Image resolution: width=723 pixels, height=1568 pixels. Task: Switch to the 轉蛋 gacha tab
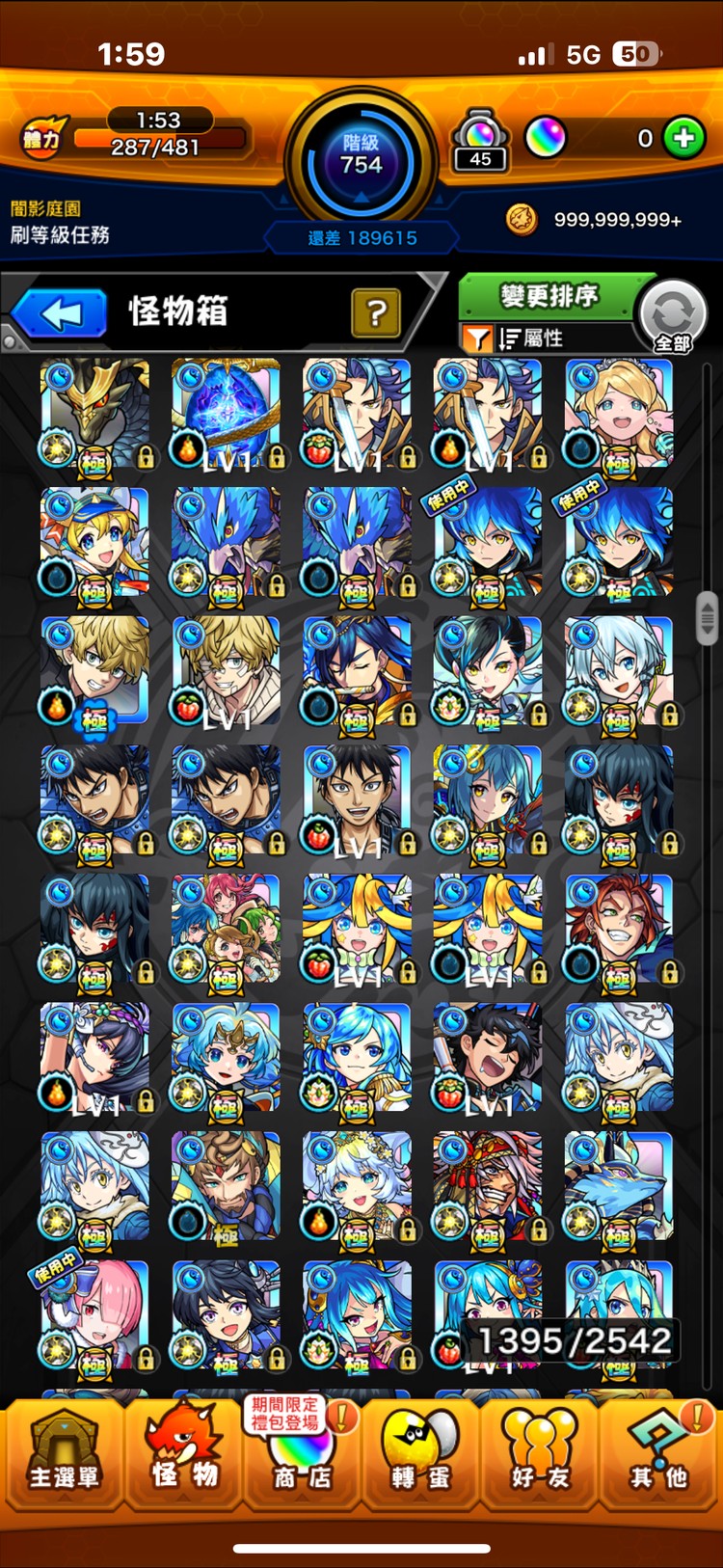point(420,1454)
